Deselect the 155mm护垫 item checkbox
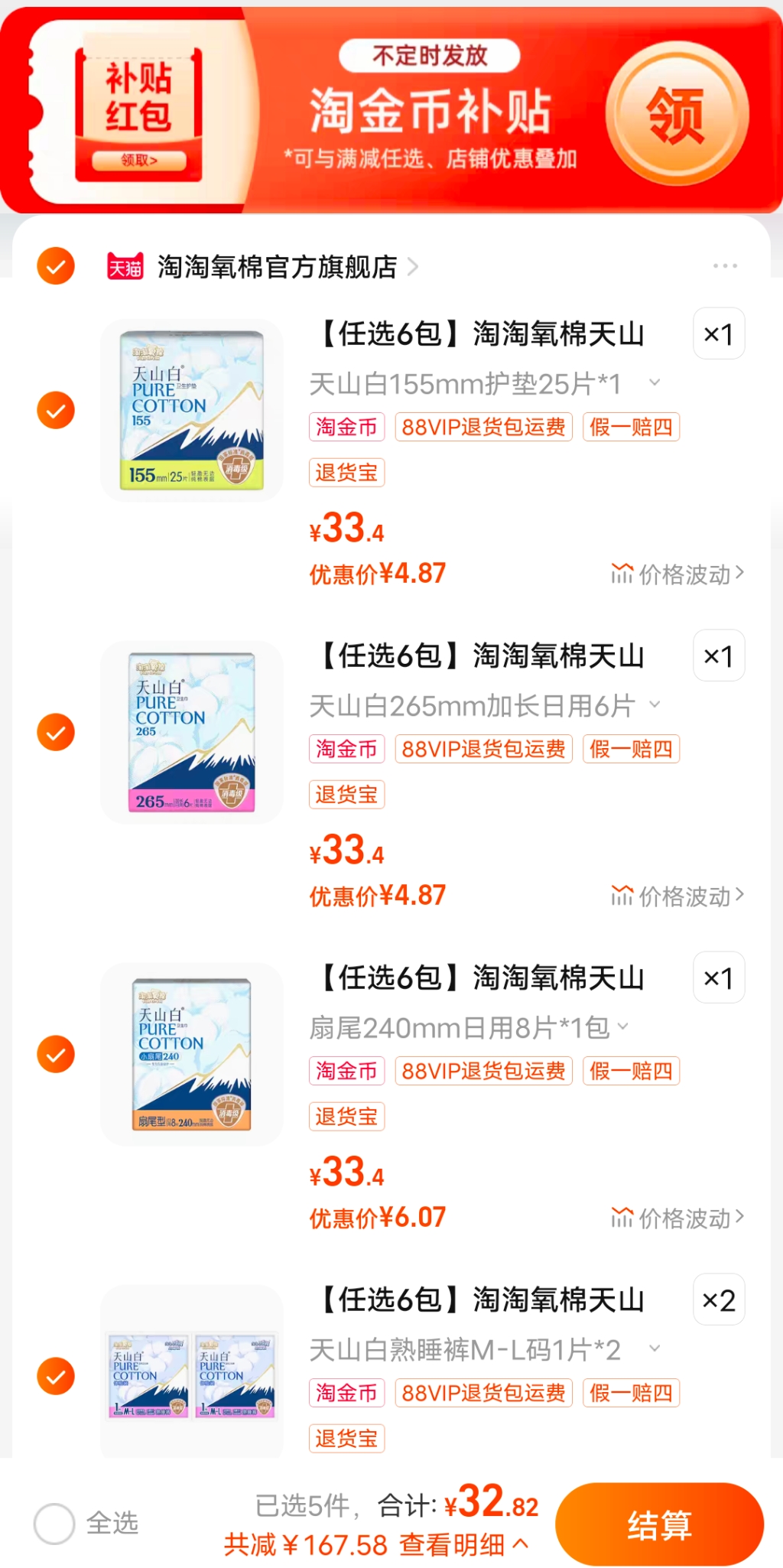The width and height of the screenshot is (783, 1568). coord(55,410)
